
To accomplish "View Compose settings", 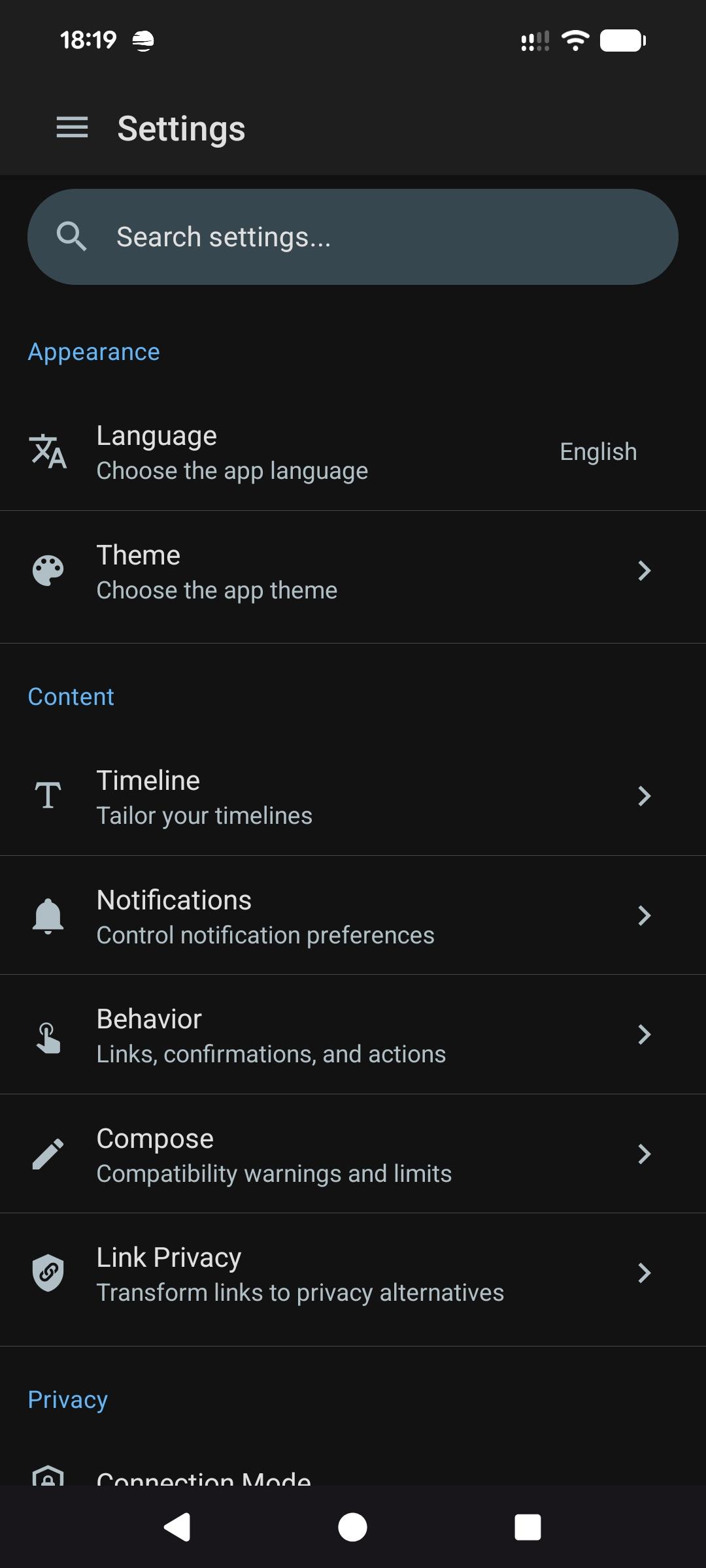I will [x=353, y=1154].
